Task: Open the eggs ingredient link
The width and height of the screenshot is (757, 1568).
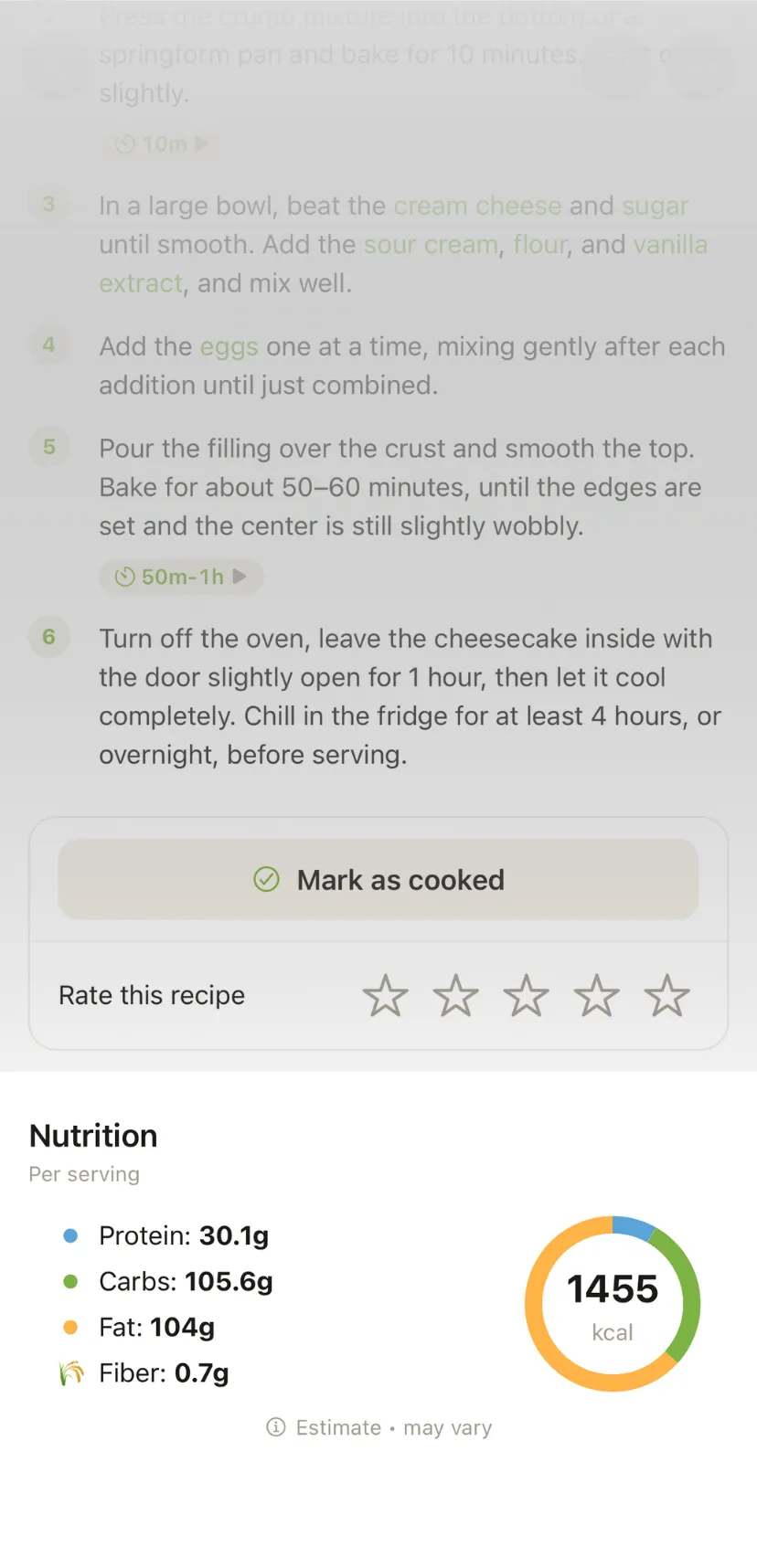Action: click(x=229, y=346)
